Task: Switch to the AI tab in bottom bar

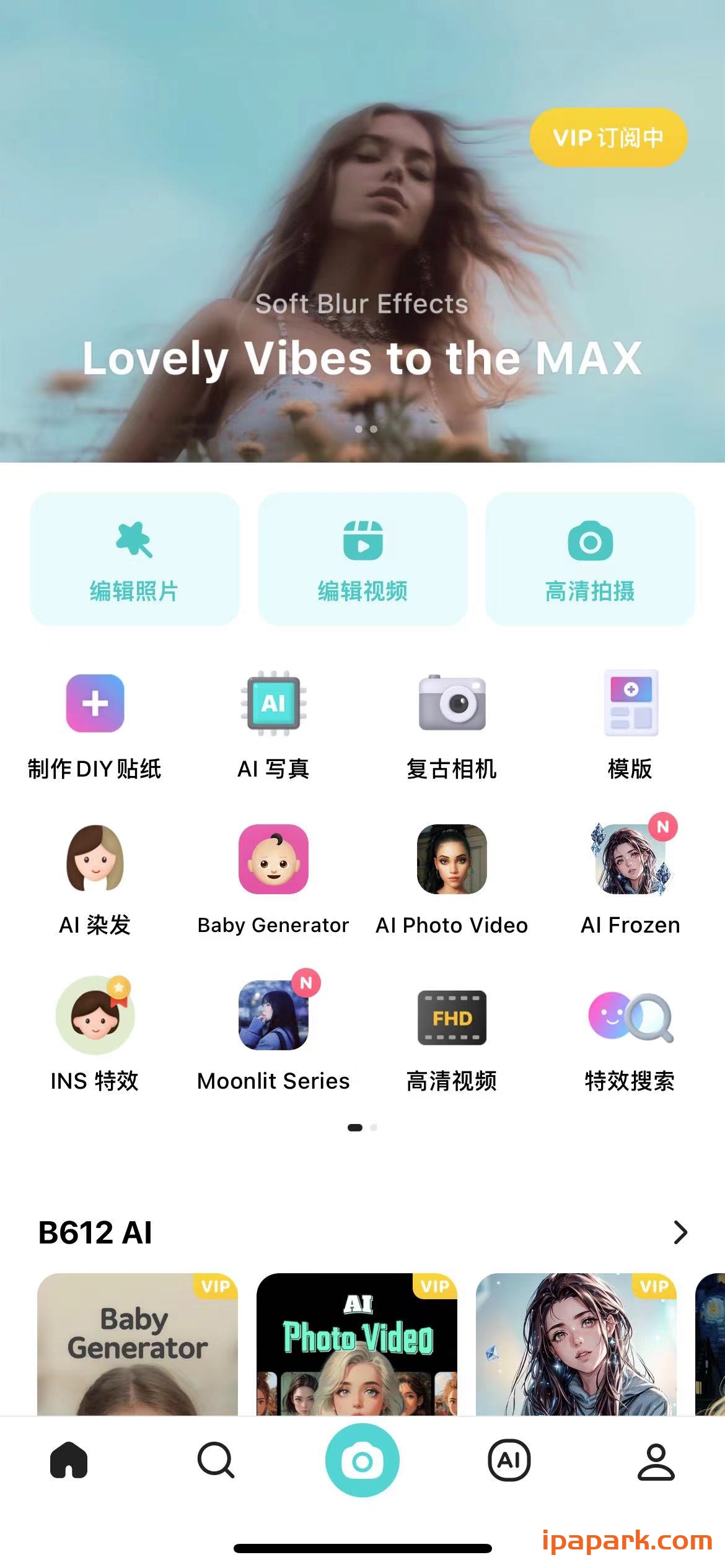Action: [509, 1461]
